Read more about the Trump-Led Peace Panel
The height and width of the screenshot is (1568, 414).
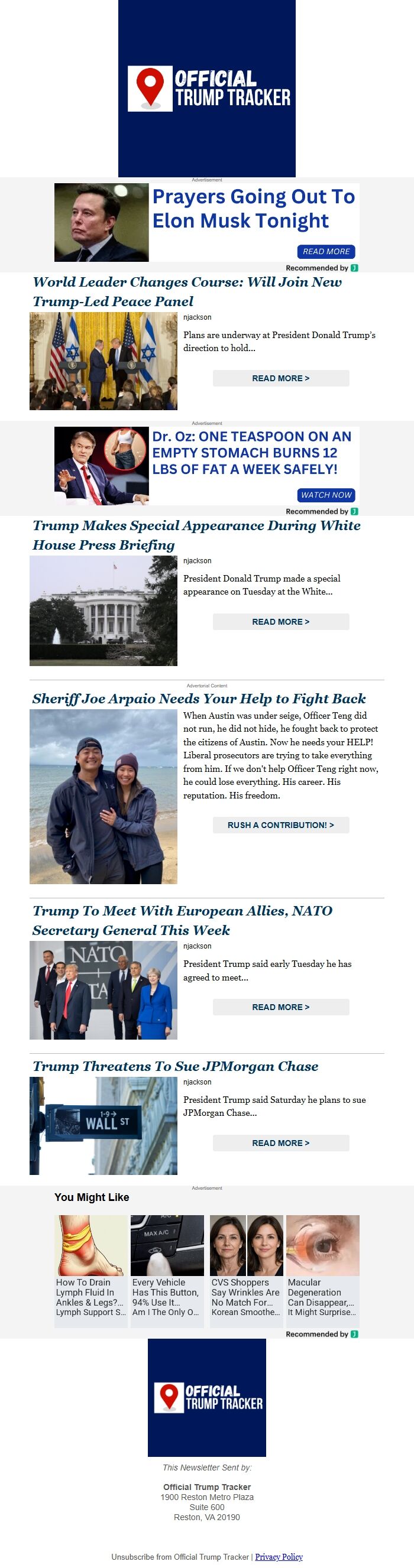pos(281,378)
